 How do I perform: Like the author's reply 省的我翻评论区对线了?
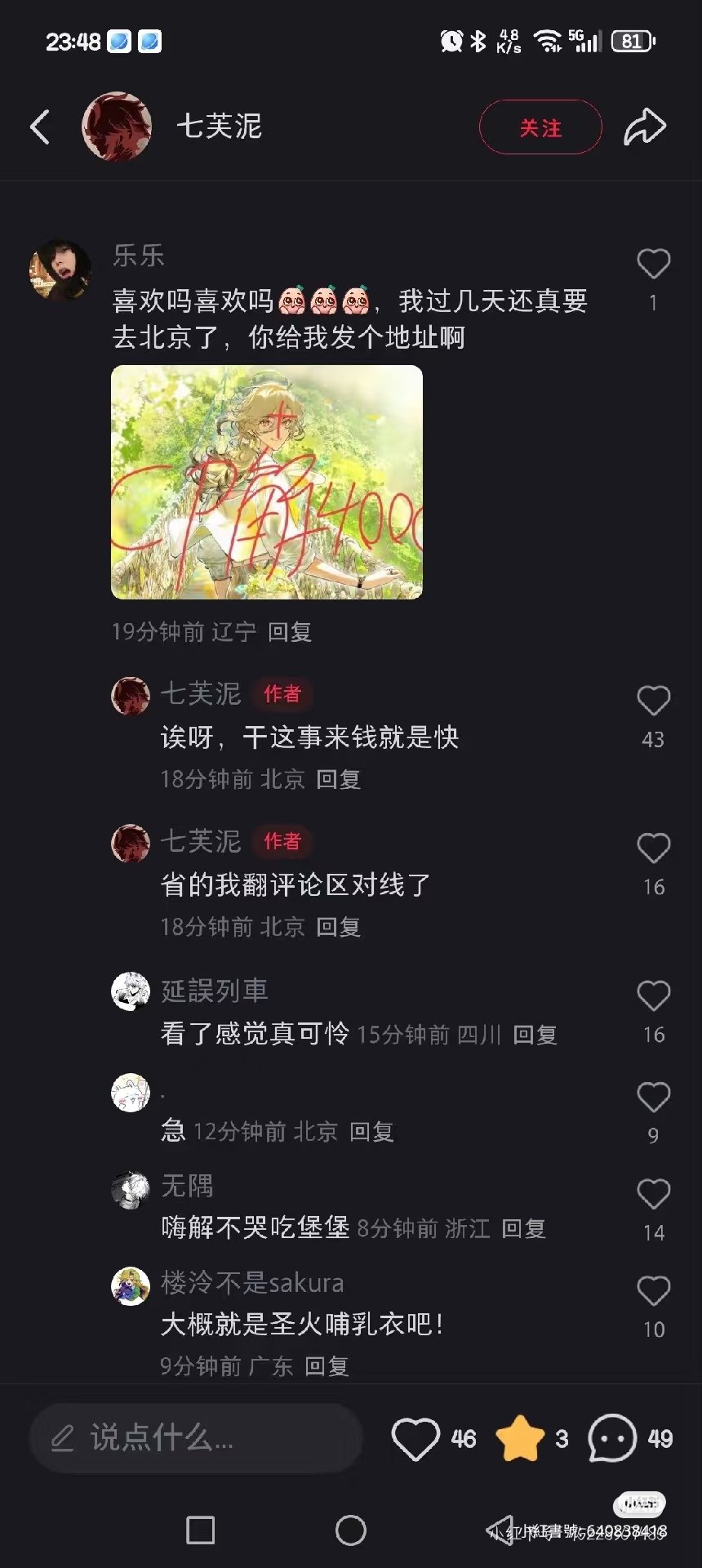click(x=653, y=849)
